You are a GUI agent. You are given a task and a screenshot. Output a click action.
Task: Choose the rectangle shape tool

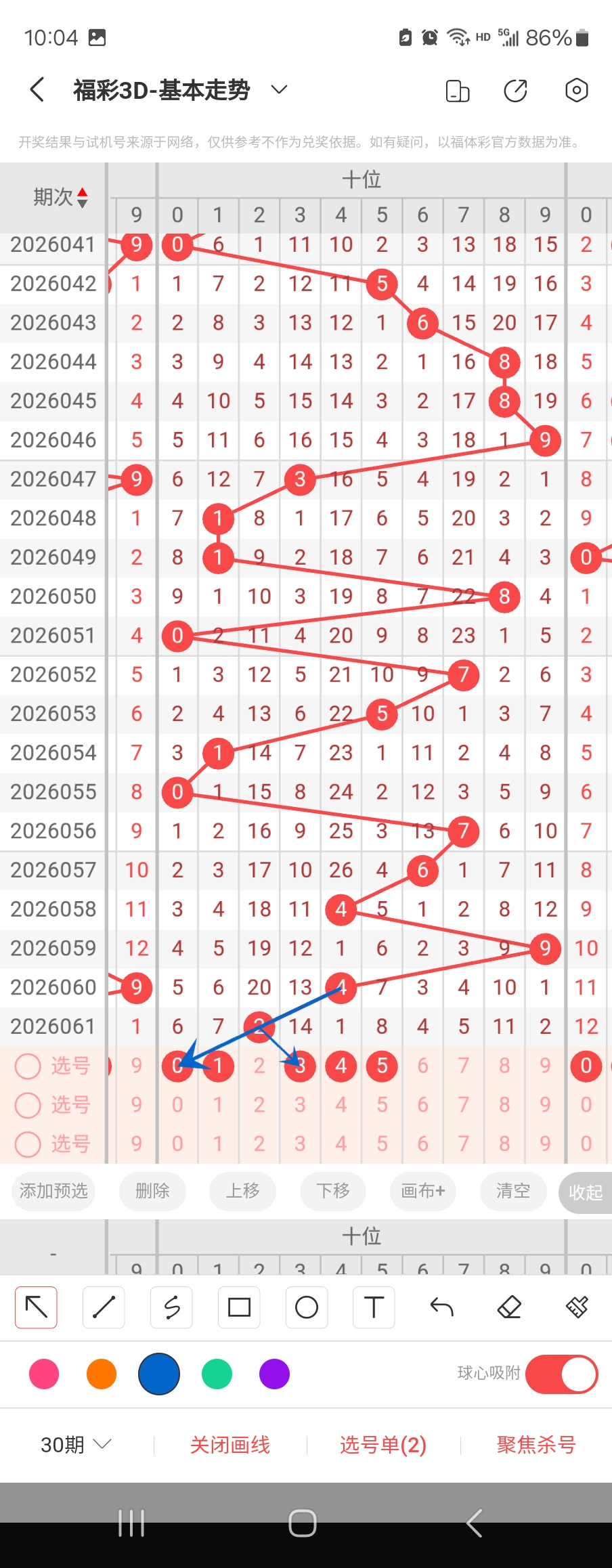point(239,1307)
